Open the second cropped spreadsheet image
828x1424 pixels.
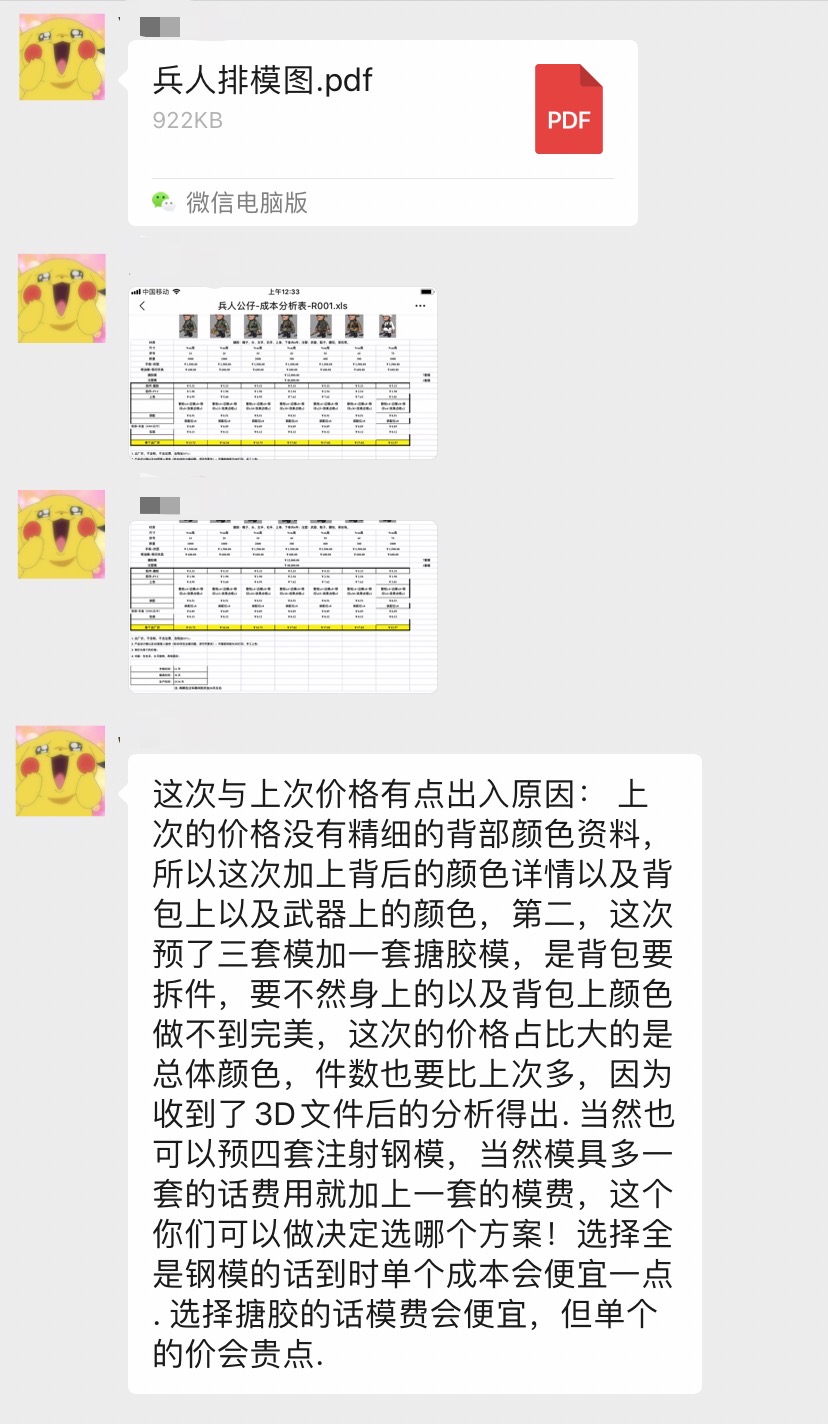click(282, 606)
